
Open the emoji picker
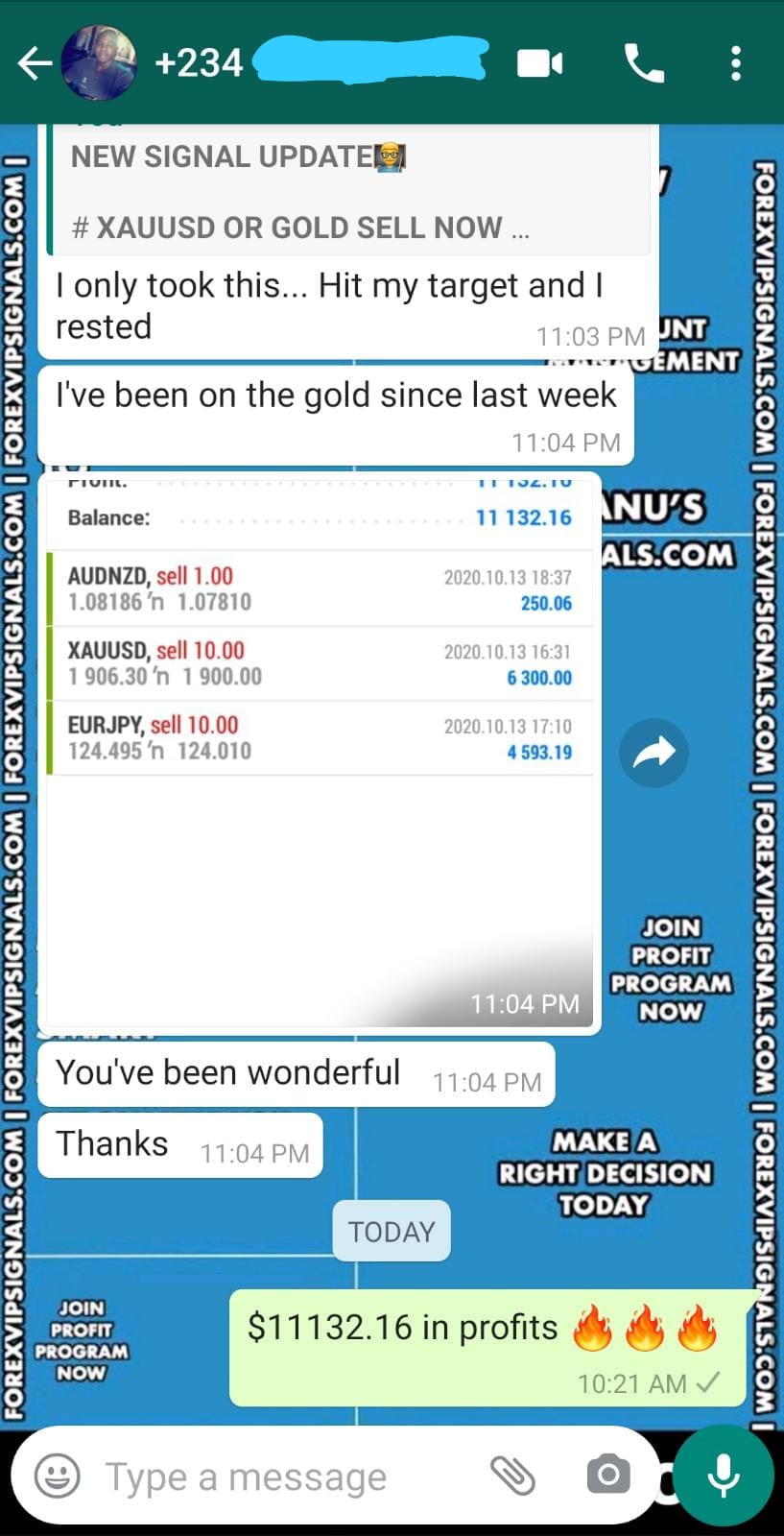click(x=57, y=1476)
